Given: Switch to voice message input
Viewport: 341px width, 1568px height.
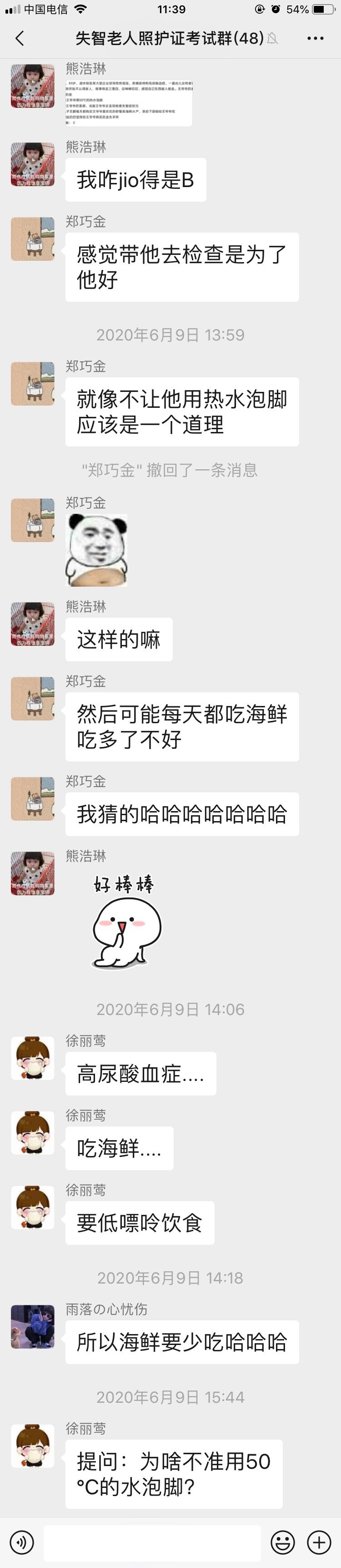Looking at the screenshot, I should pos(22,1542).
